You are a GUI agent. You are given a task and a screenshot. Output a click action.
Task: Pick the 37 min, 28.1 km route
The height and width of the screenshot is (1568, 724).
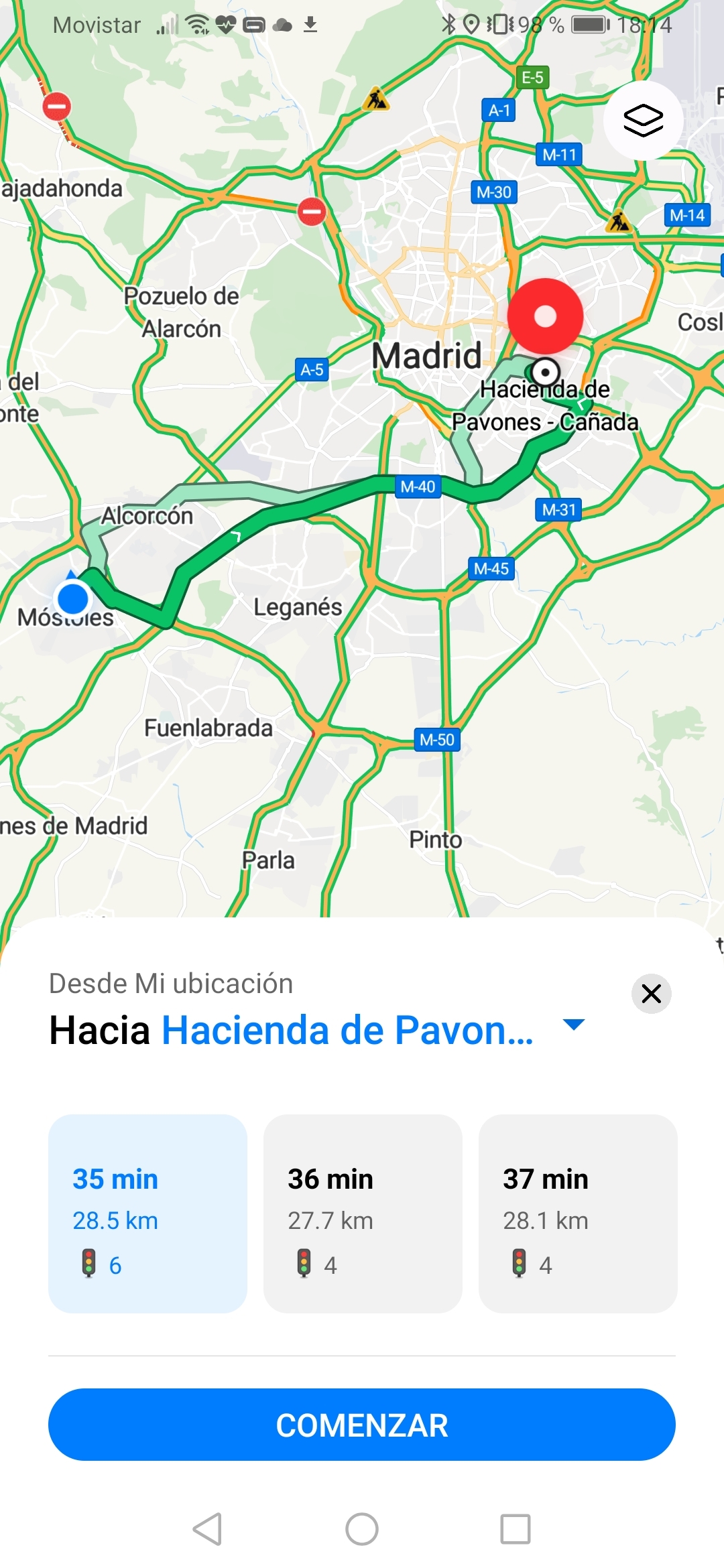coord(578,1214)
